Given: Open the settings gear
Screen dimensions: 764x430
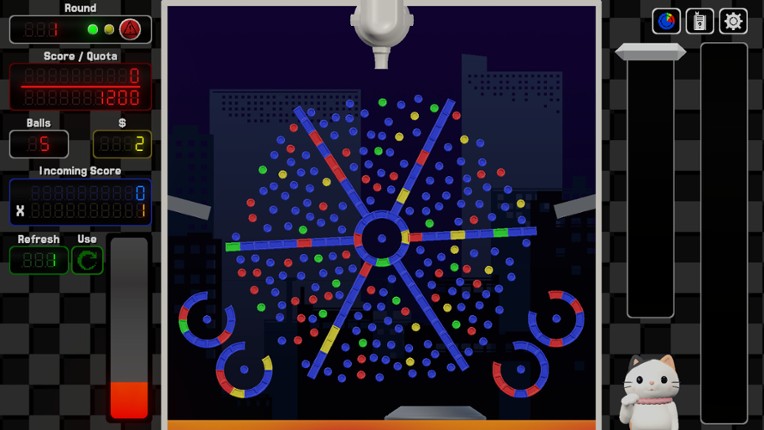Looking at the screenshot, I should coord(733,21).
